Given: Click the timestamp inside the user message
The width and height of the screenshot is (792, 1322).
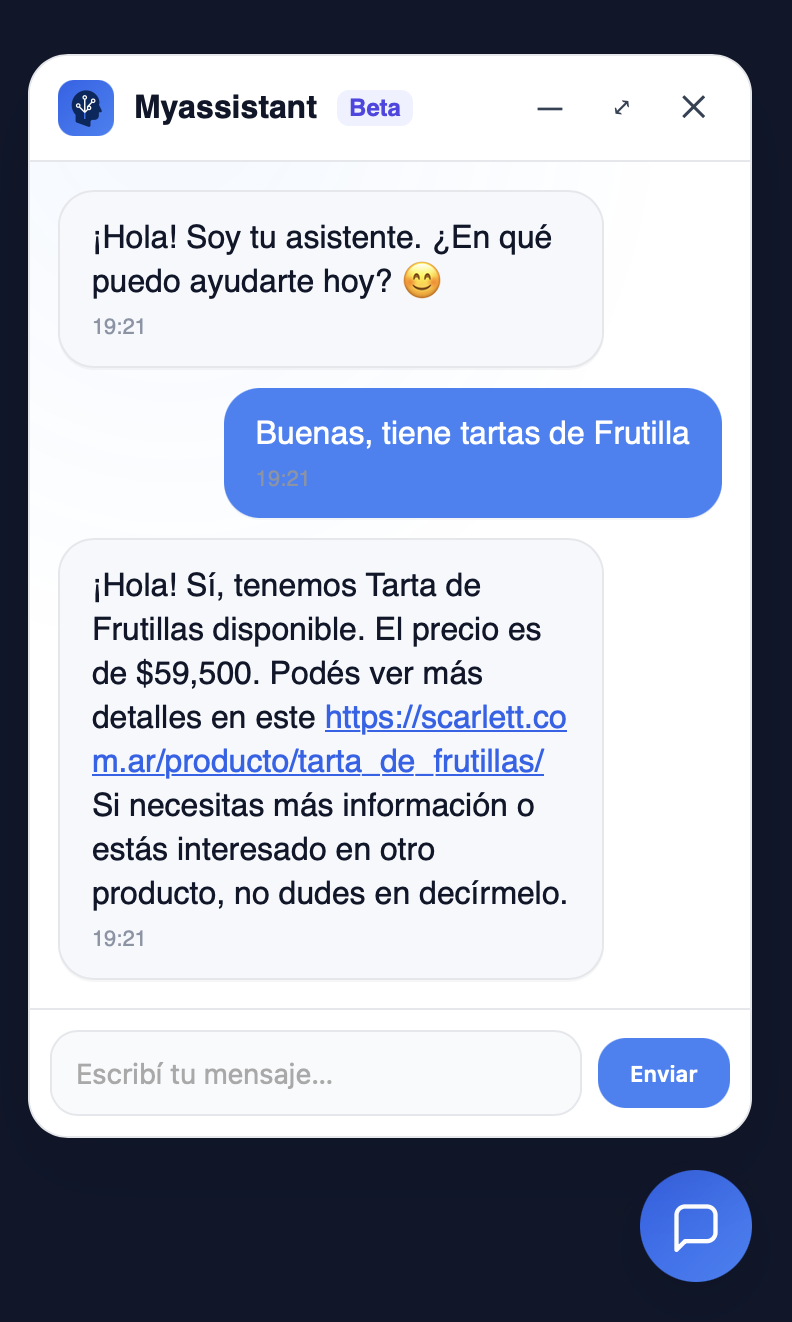Looking at the screenshot, I should click(x=281, y=478).
